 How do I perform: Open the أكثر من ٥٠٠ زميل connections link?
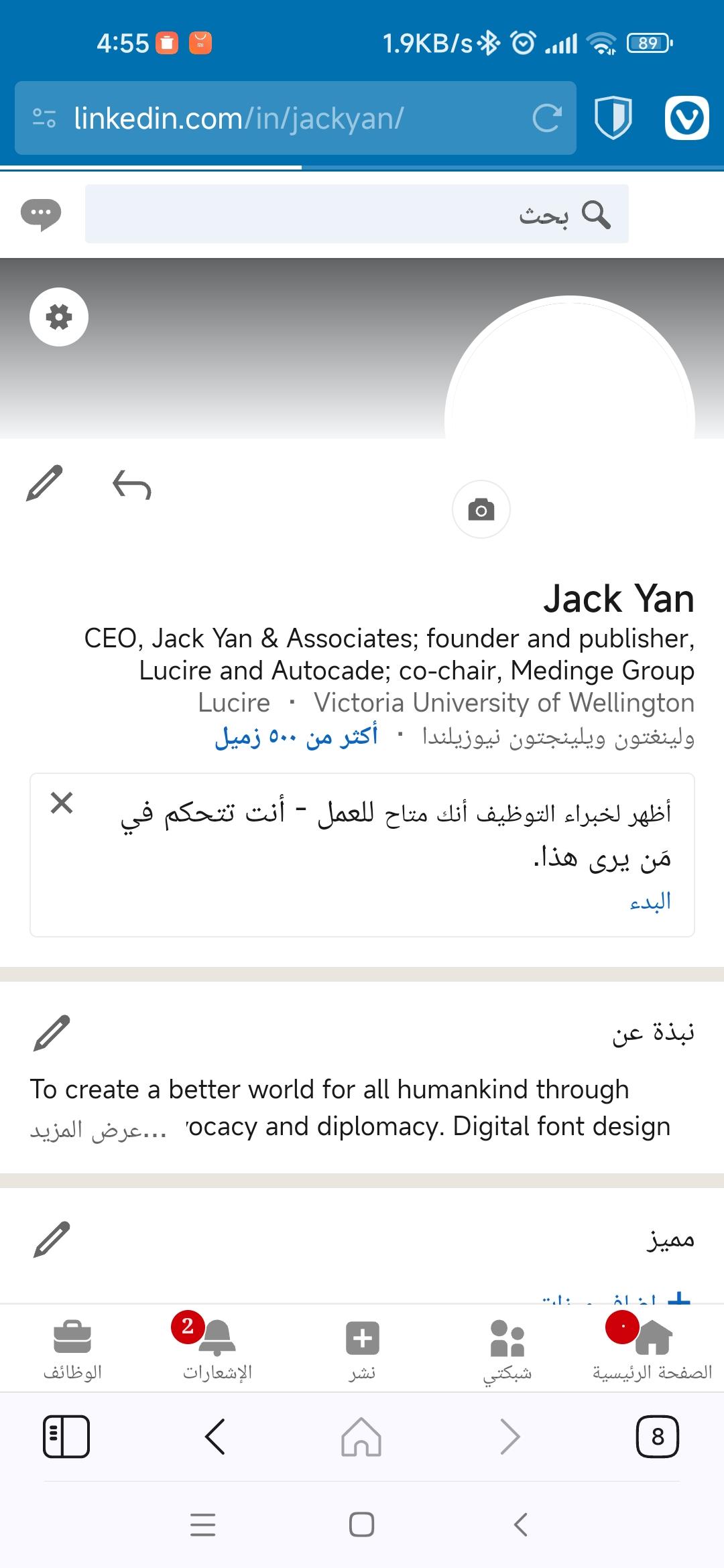tap(296, 736)
